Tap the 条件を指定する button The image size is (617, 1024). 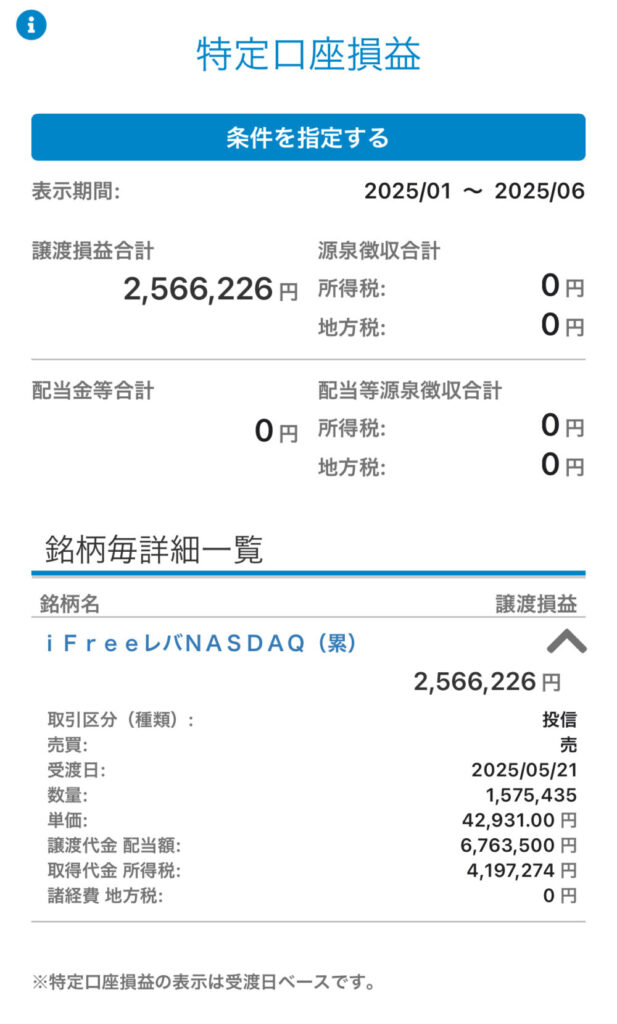pyautogui.click(x=308, y=137)
